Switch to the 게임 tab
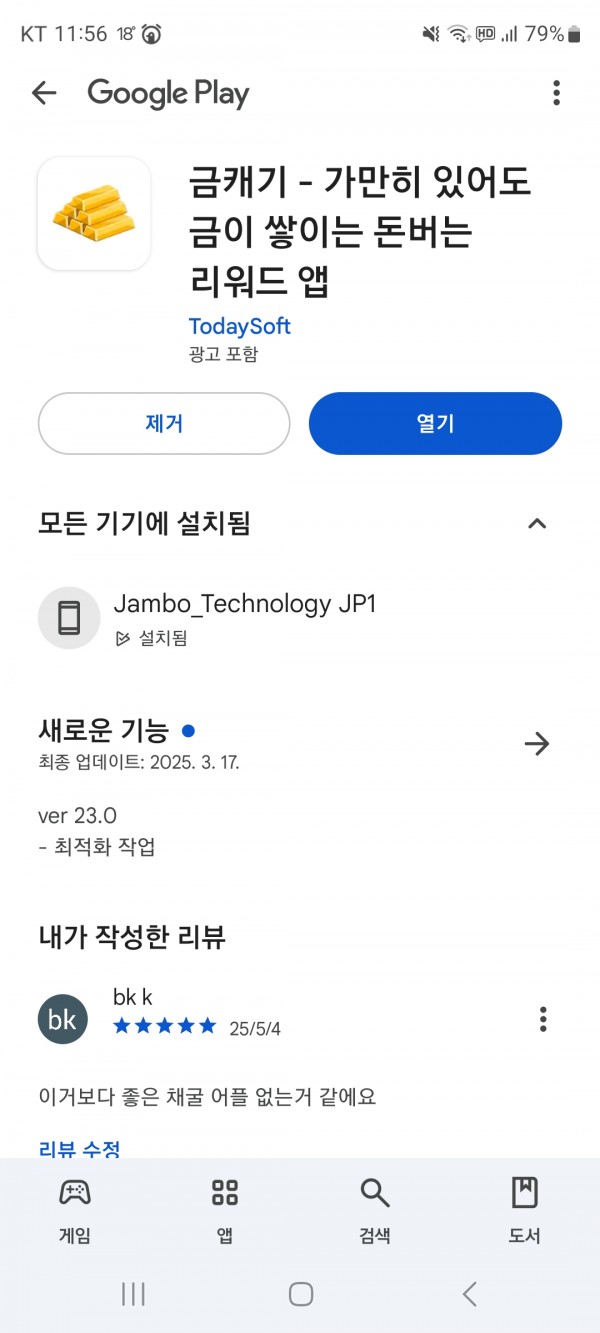The image size is (600, 1333). point(75,1210)
